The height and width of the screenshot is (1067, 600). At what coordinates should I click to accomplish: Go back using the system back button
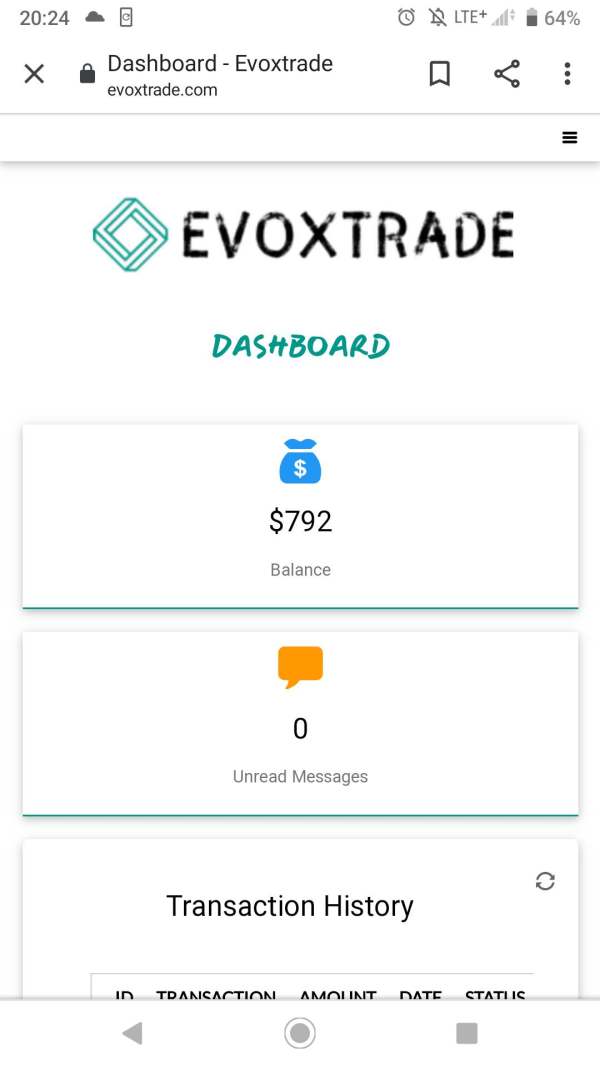132,1033
